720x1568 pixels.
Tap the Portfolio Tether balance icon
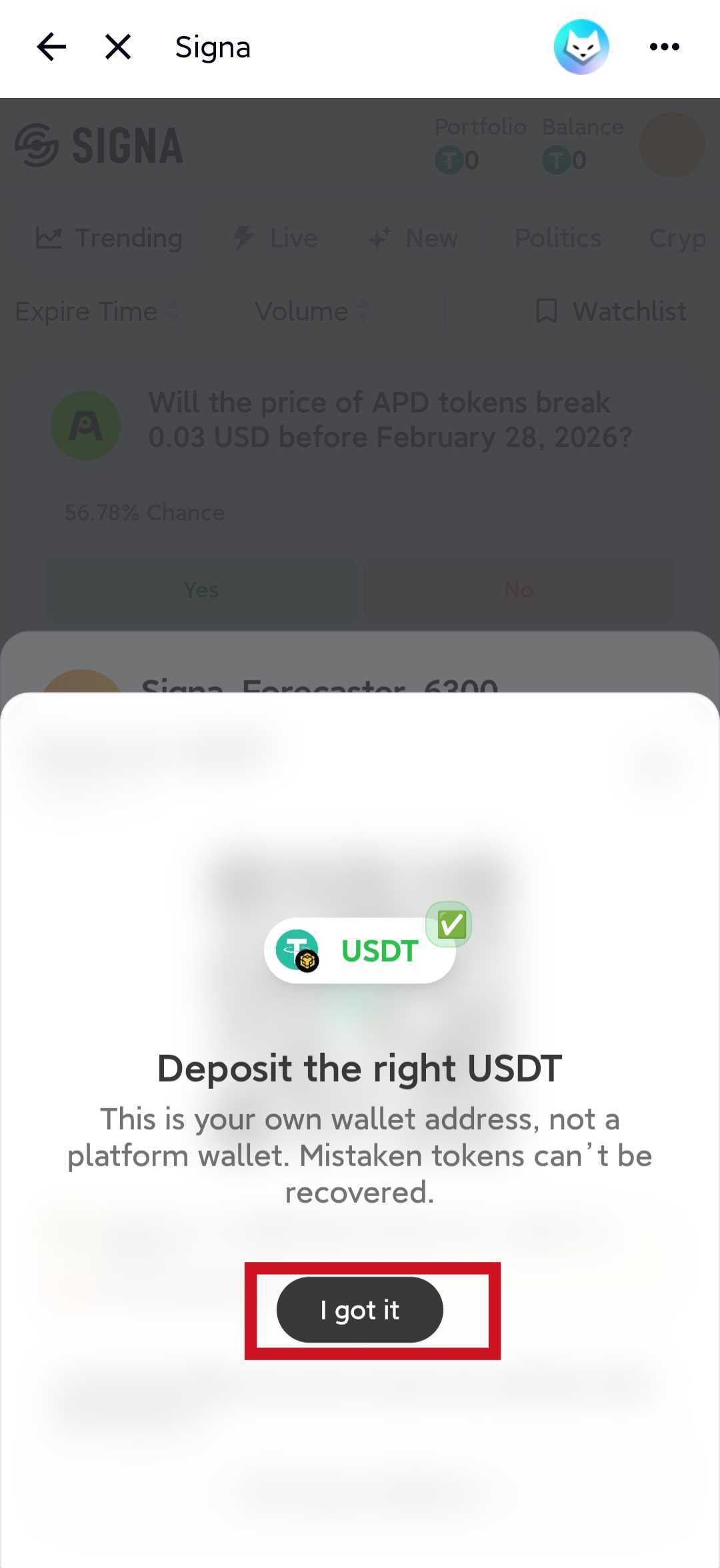pos(451,160)
